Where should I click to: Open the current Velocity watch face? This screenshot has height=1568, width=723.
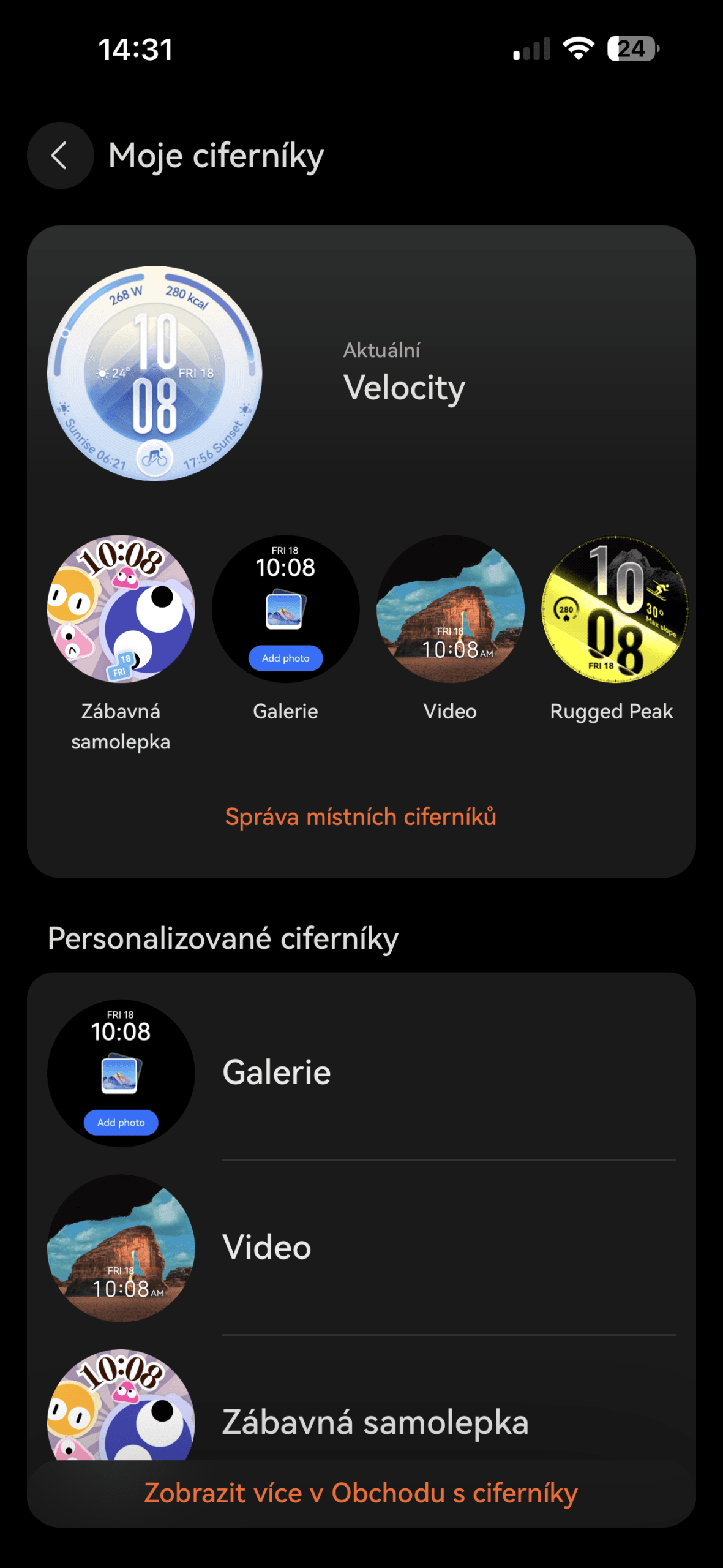[155, 373]
